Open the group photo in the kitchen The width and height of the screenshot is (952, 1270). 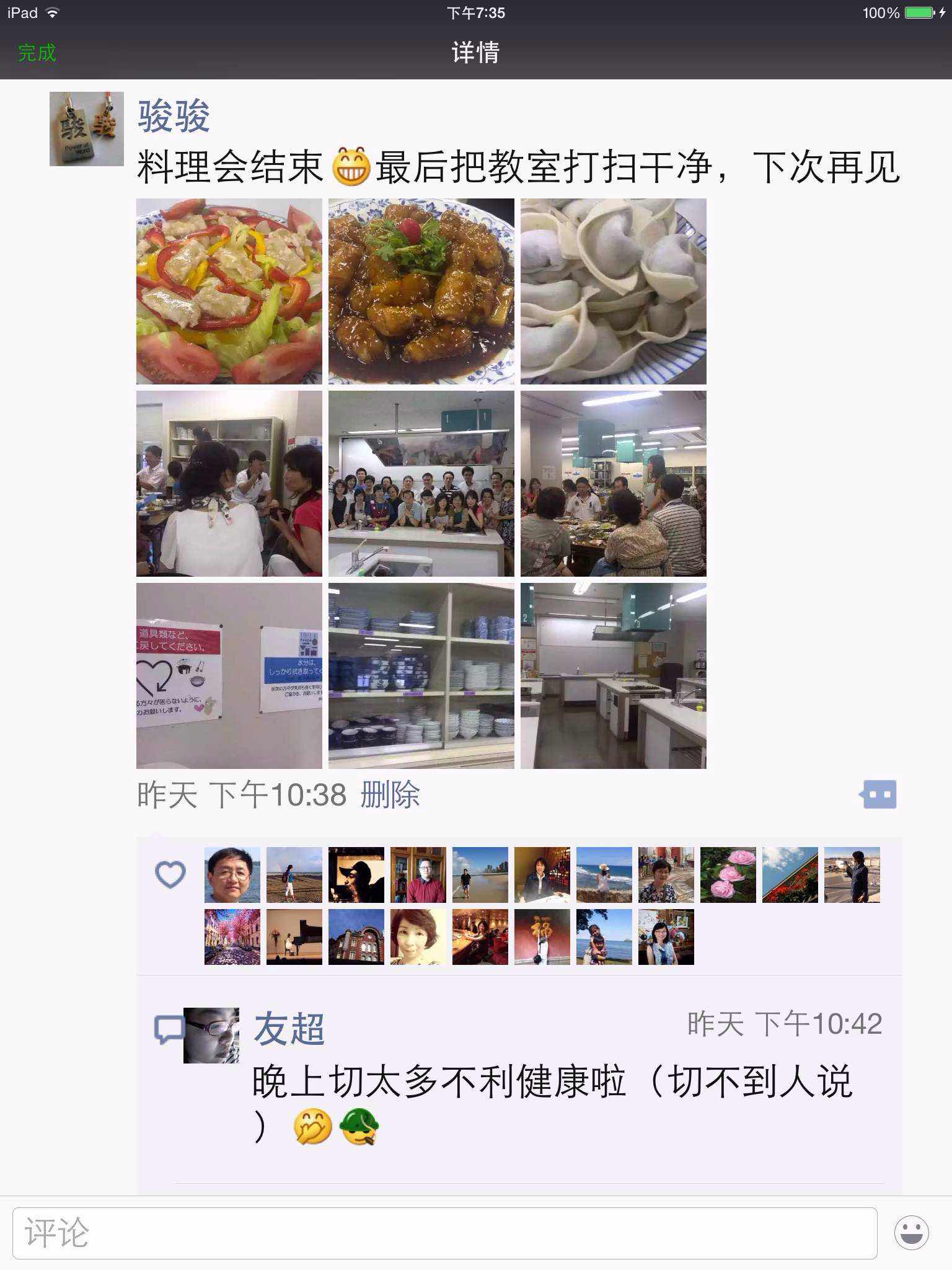coord(421,484)
